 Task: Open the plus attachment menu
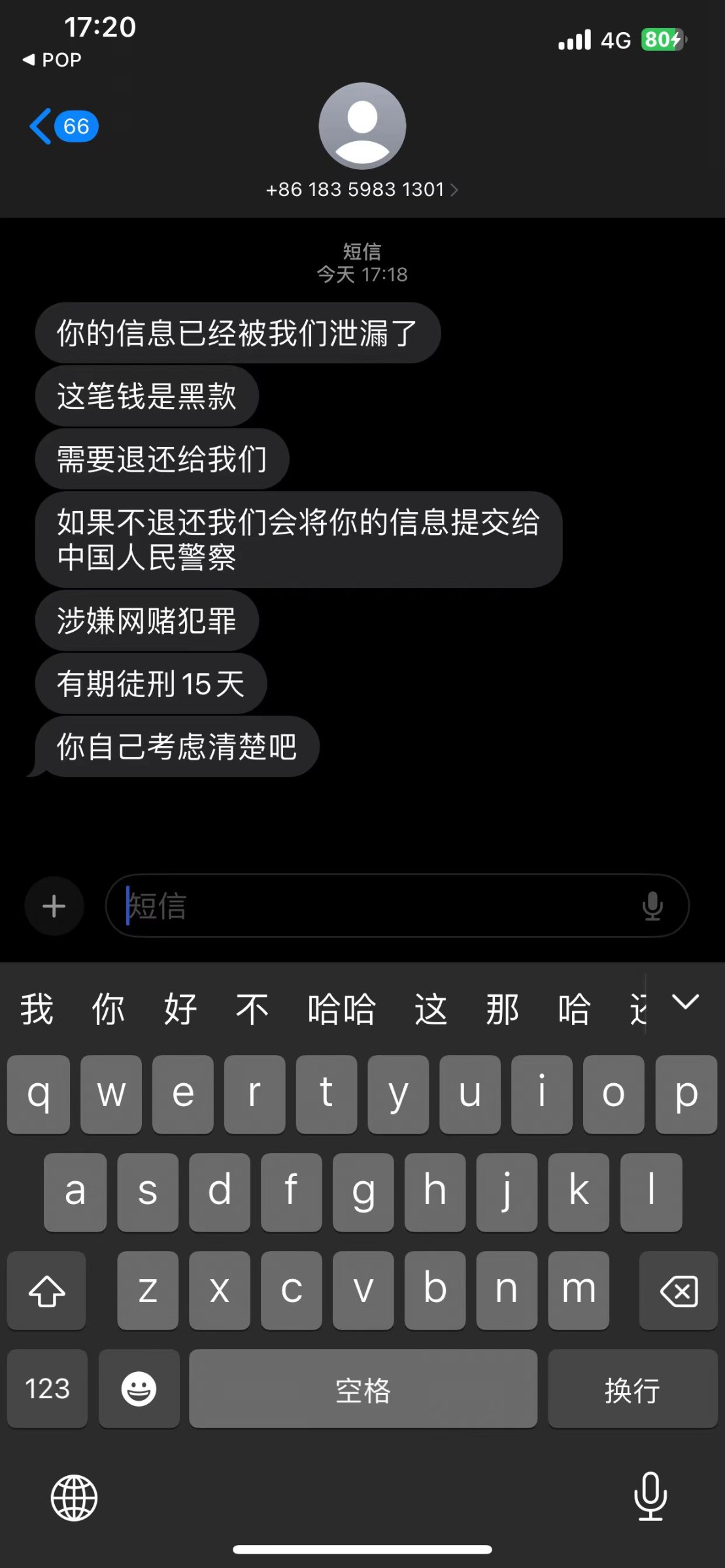point(54,906)
